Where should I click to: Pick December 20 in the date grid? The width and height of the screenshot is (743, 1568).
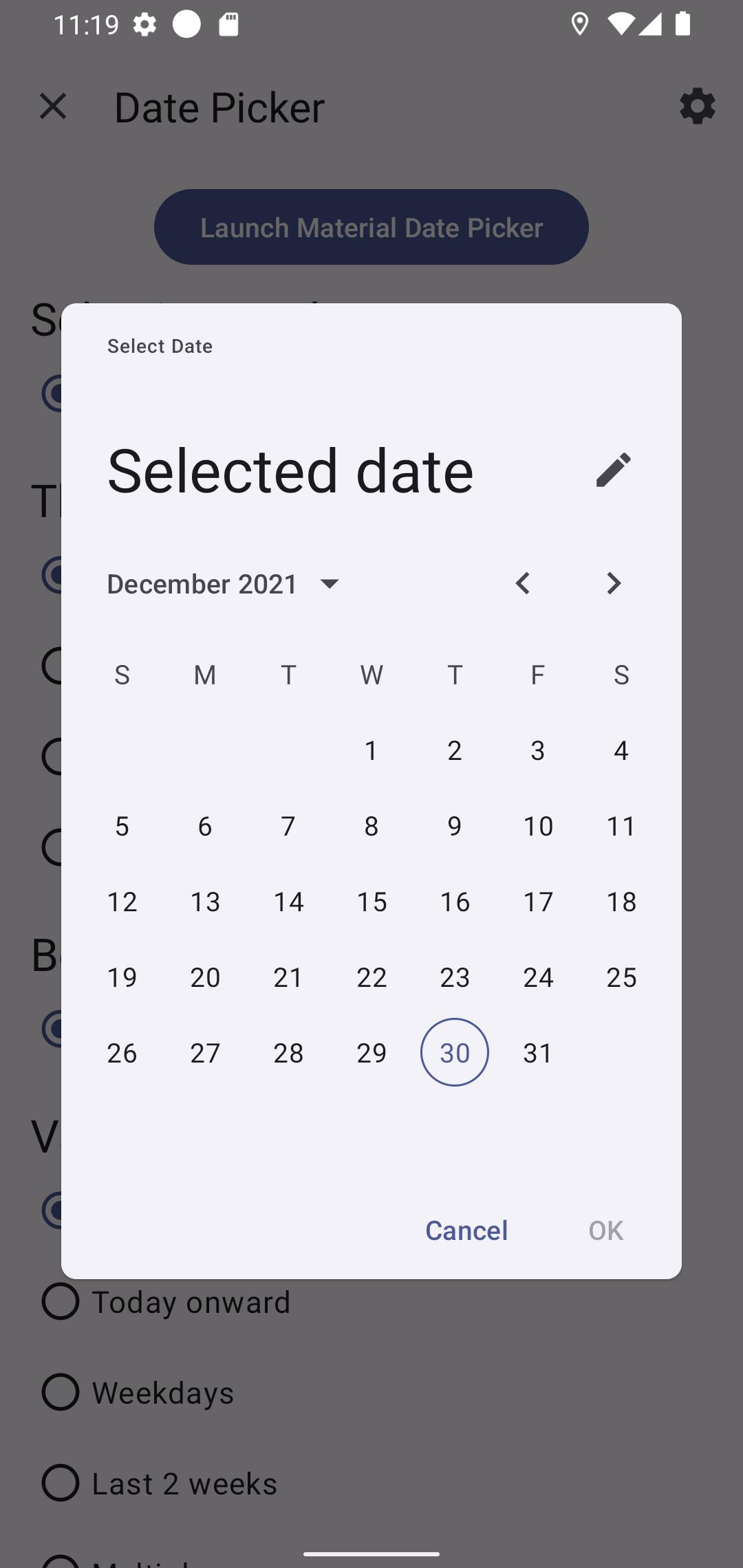[x=205, y=977]
